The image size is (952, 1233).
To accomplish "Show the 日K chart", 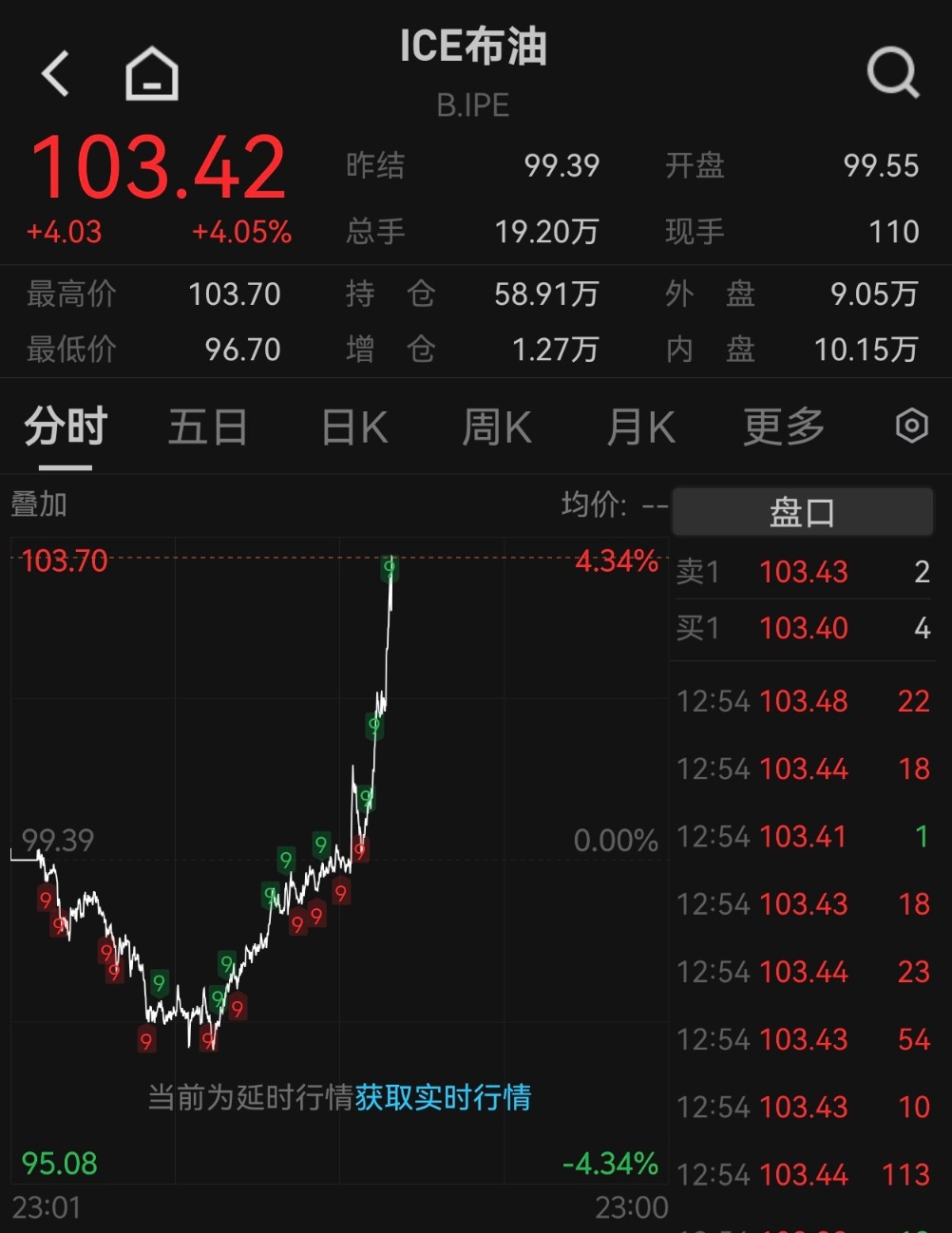I will tap(354, 427).
